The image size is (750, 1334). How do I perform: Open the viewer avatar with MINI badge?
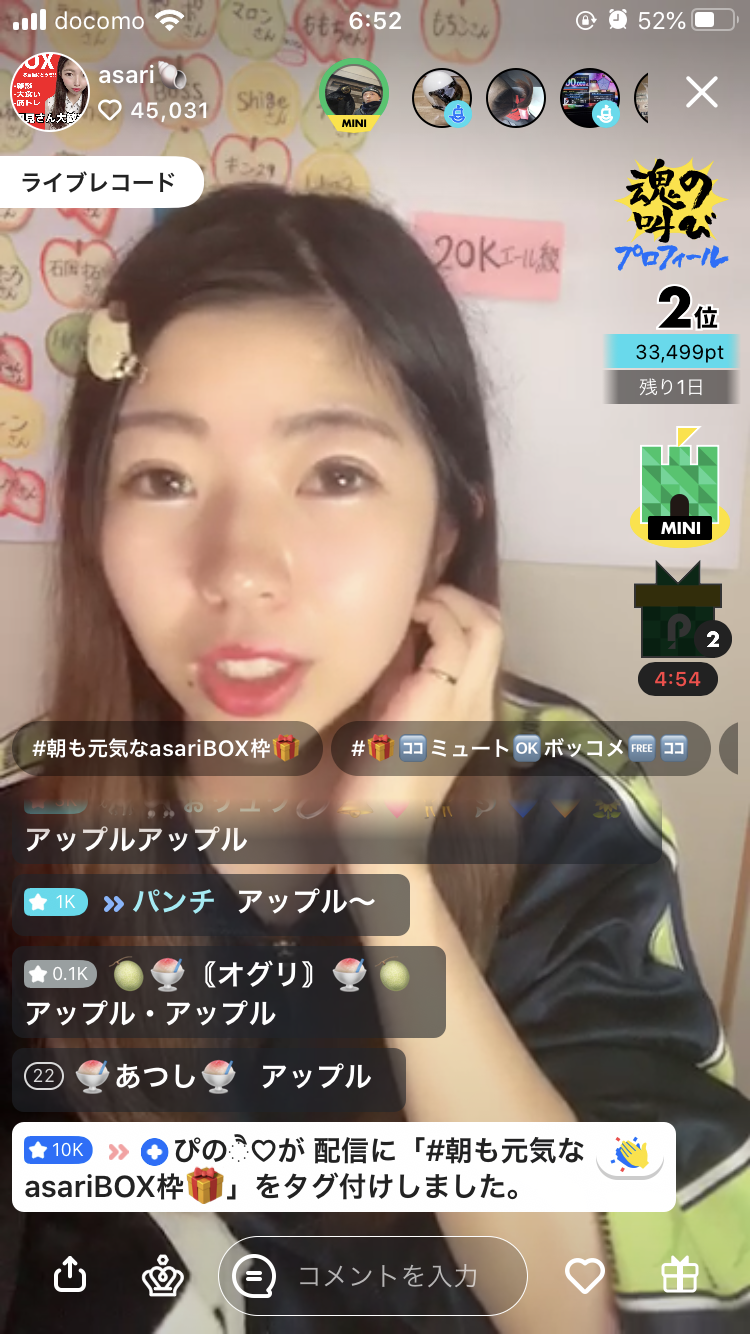pos(353,94)
